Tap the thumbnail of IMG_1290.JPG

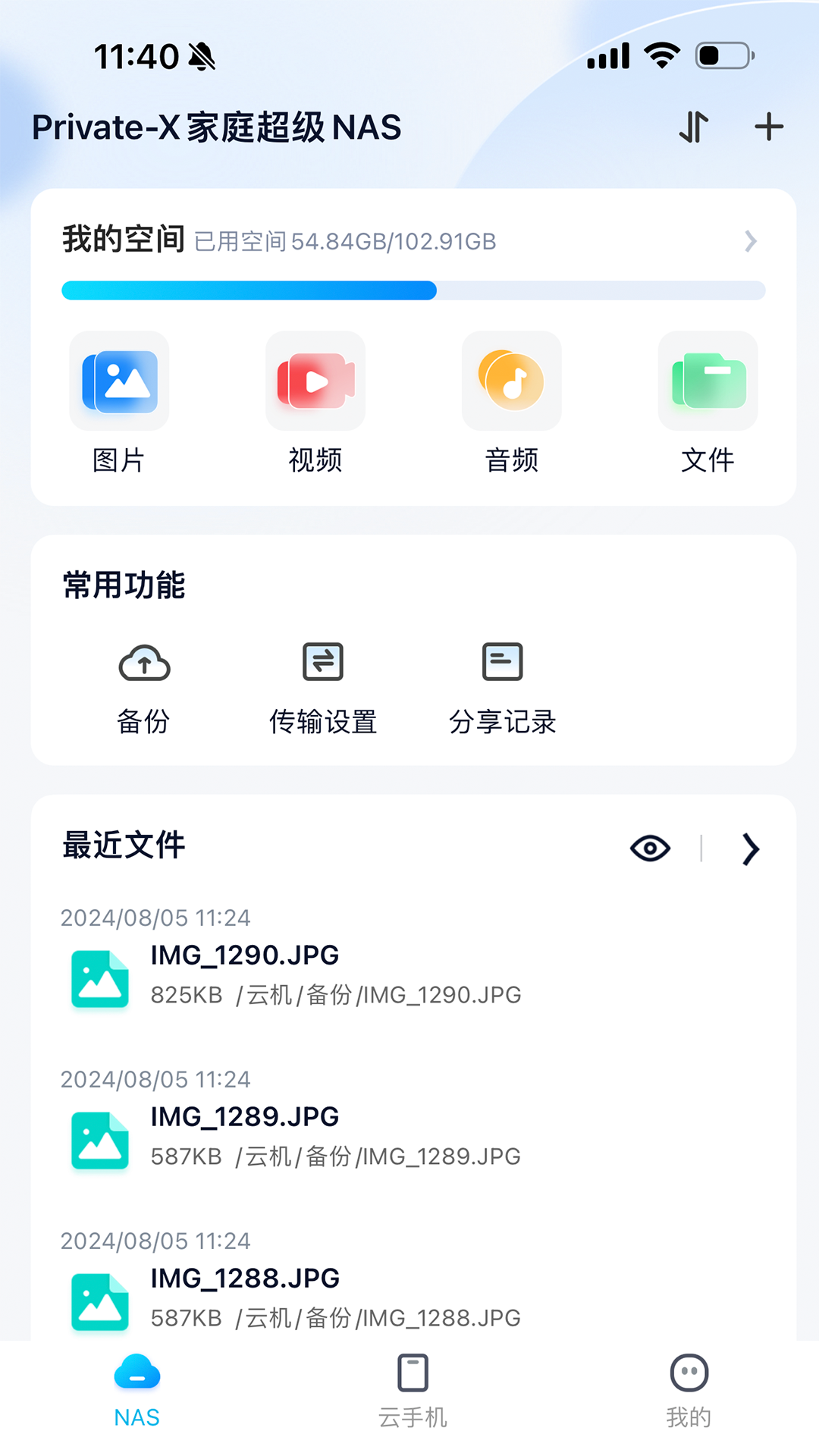(x=99, y=978)
